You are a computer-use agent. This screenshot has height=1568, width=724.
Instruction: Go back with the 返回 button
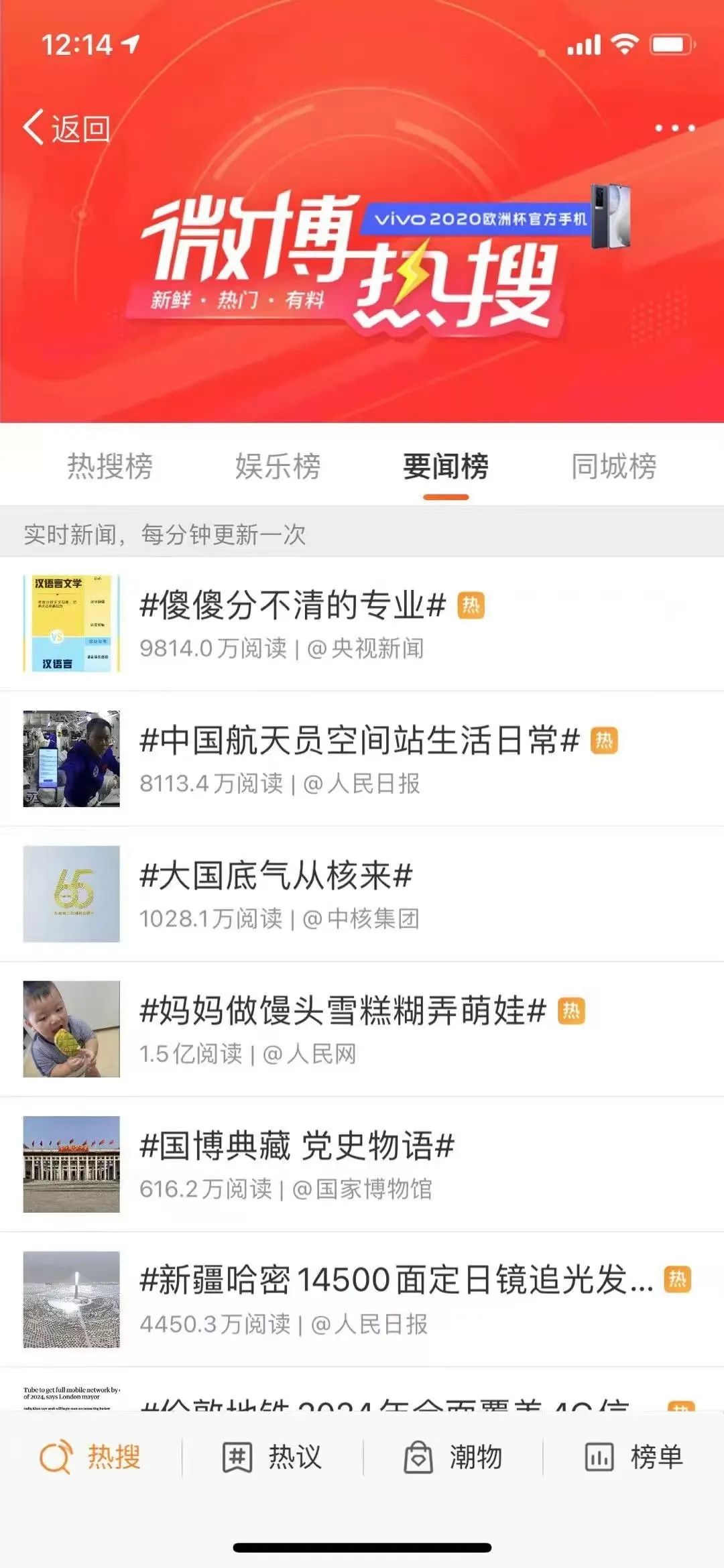click(67, 127)
